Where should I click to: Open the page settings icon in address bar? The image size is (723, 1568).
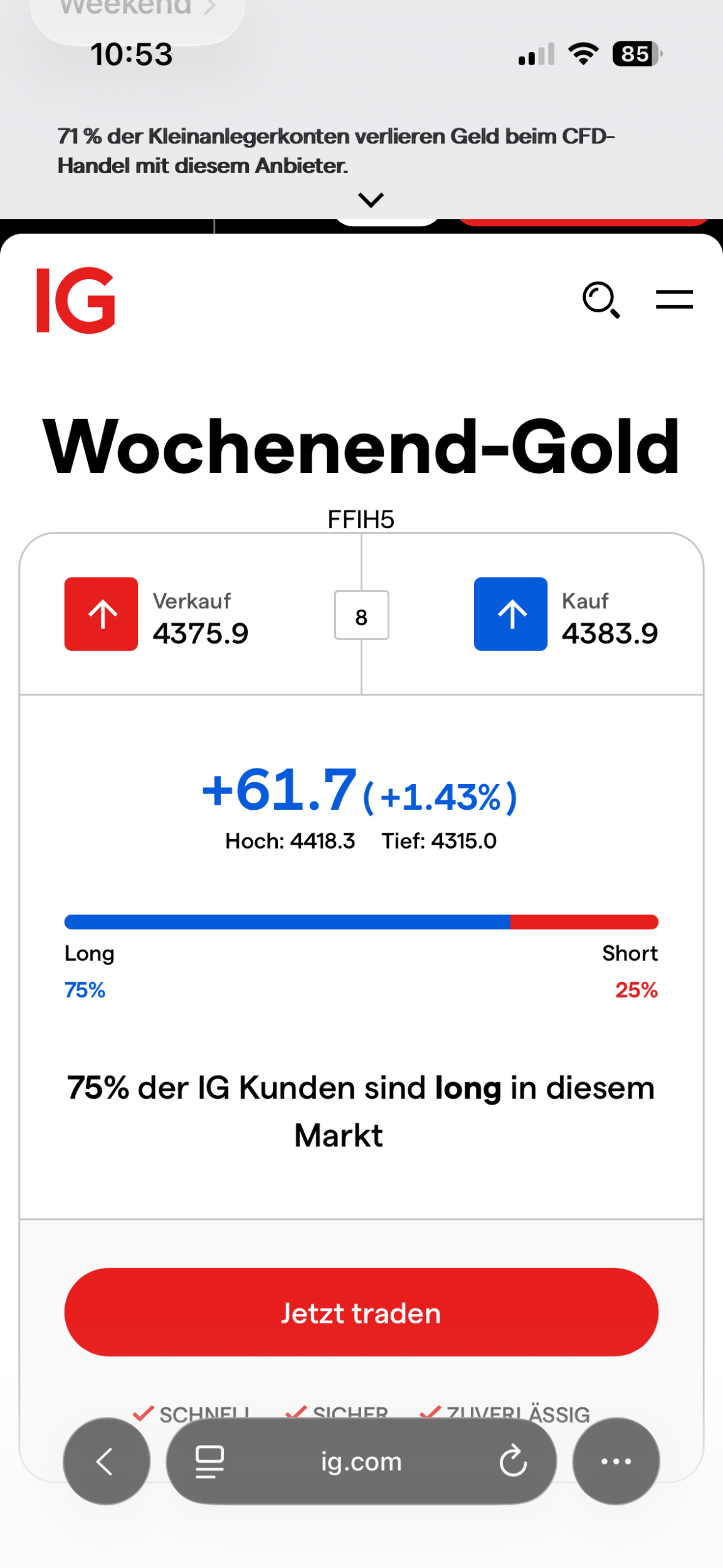(209, 1461)
